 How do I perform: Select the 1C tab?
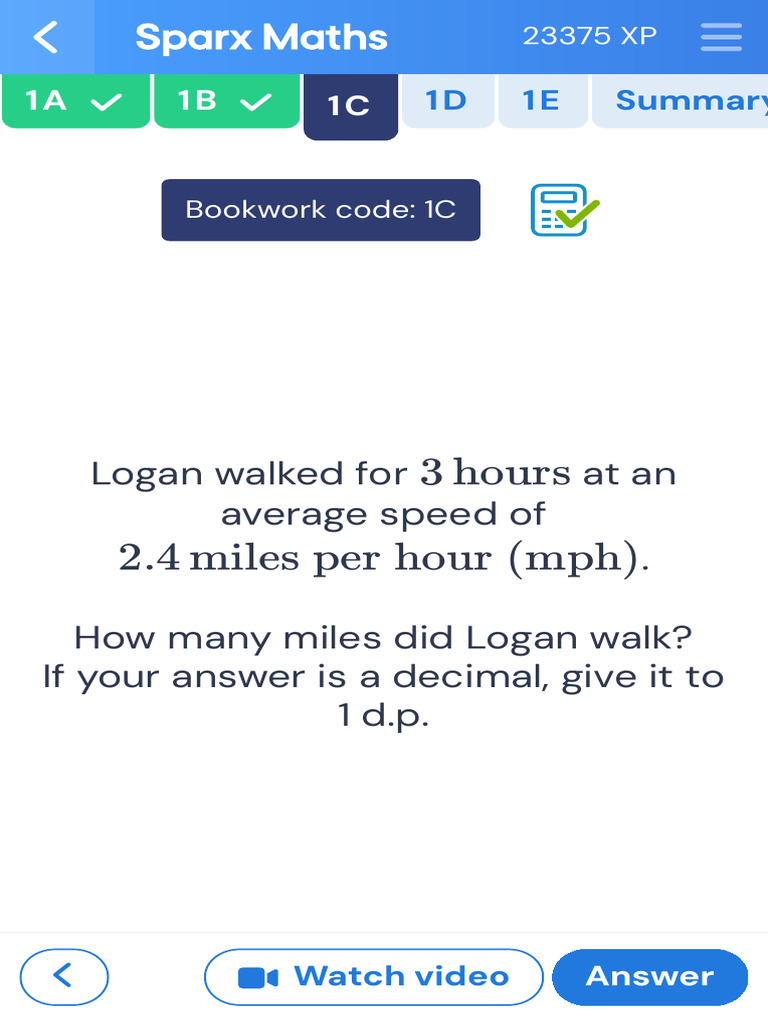tap(350, 105)
